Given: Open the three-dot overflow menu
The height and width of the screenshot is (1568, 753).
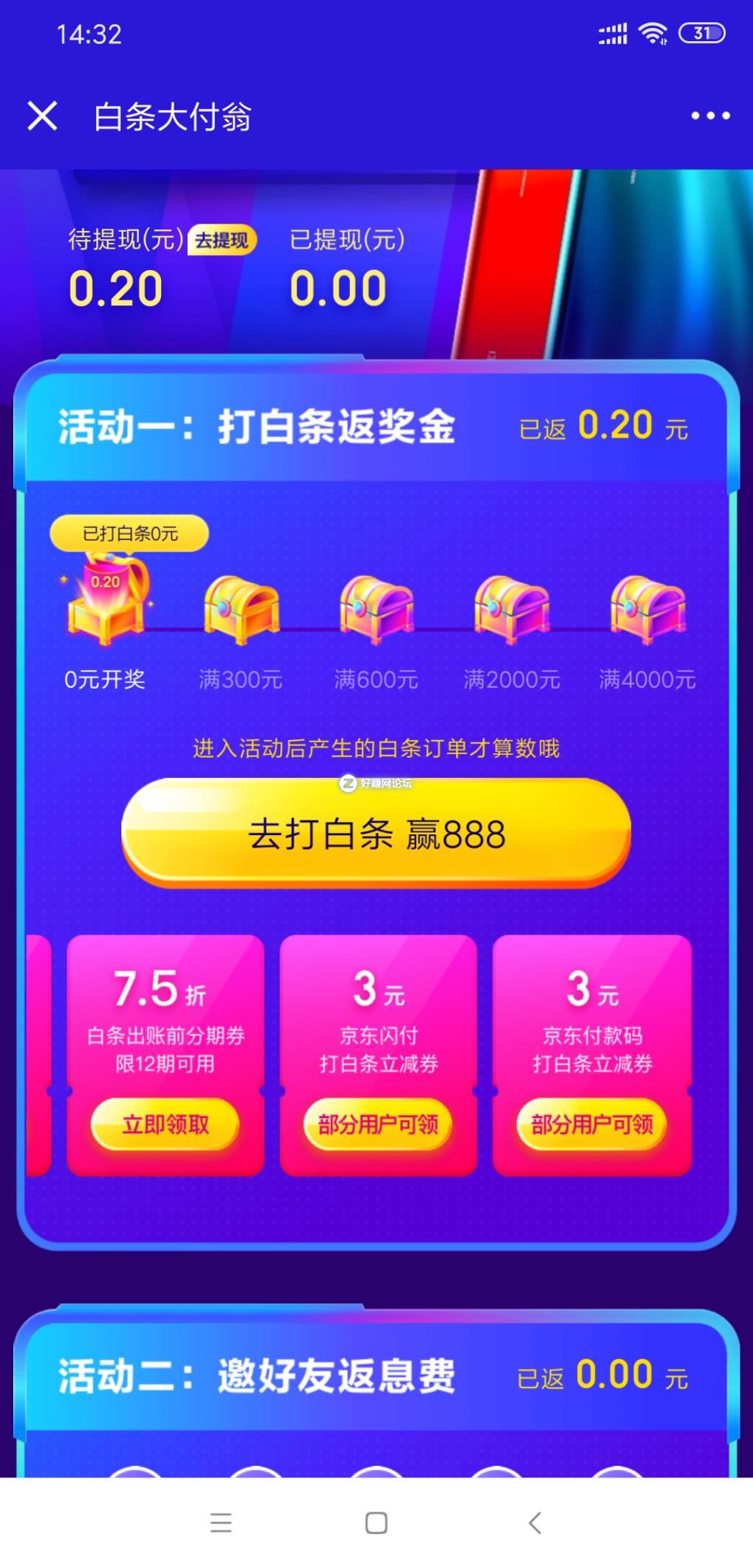Looking at the screenshot, I should [x=710, y=116].
